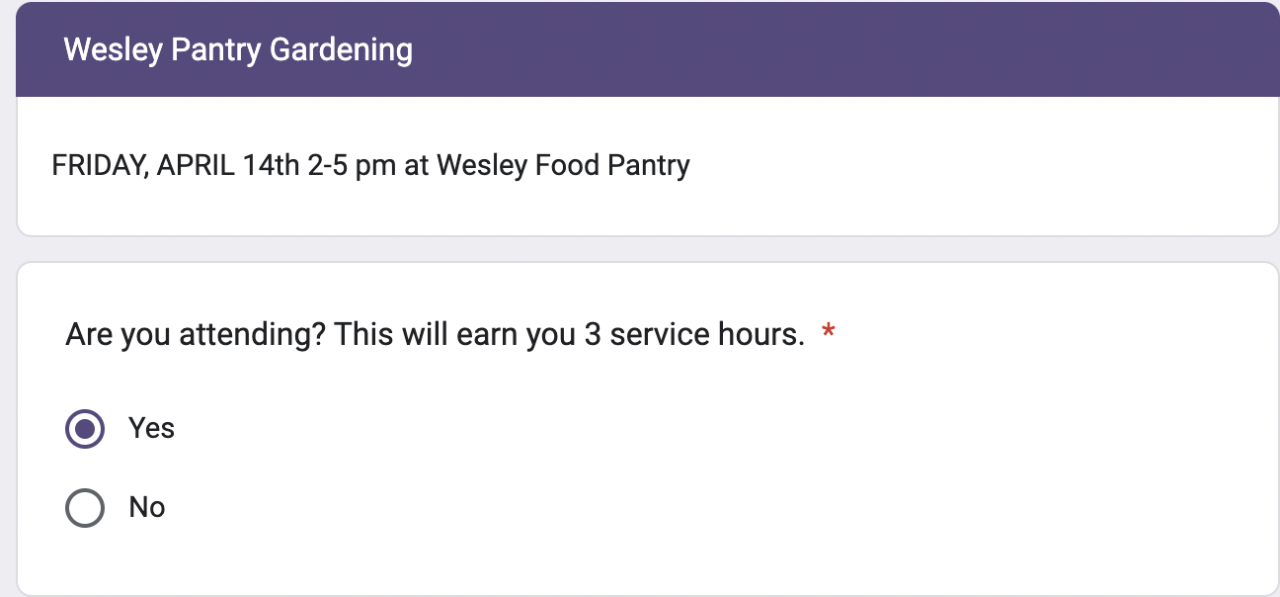The width and height of the screenshot is (1280, 597).
Task: Select the Yes radio option
Action: point(85,429)
